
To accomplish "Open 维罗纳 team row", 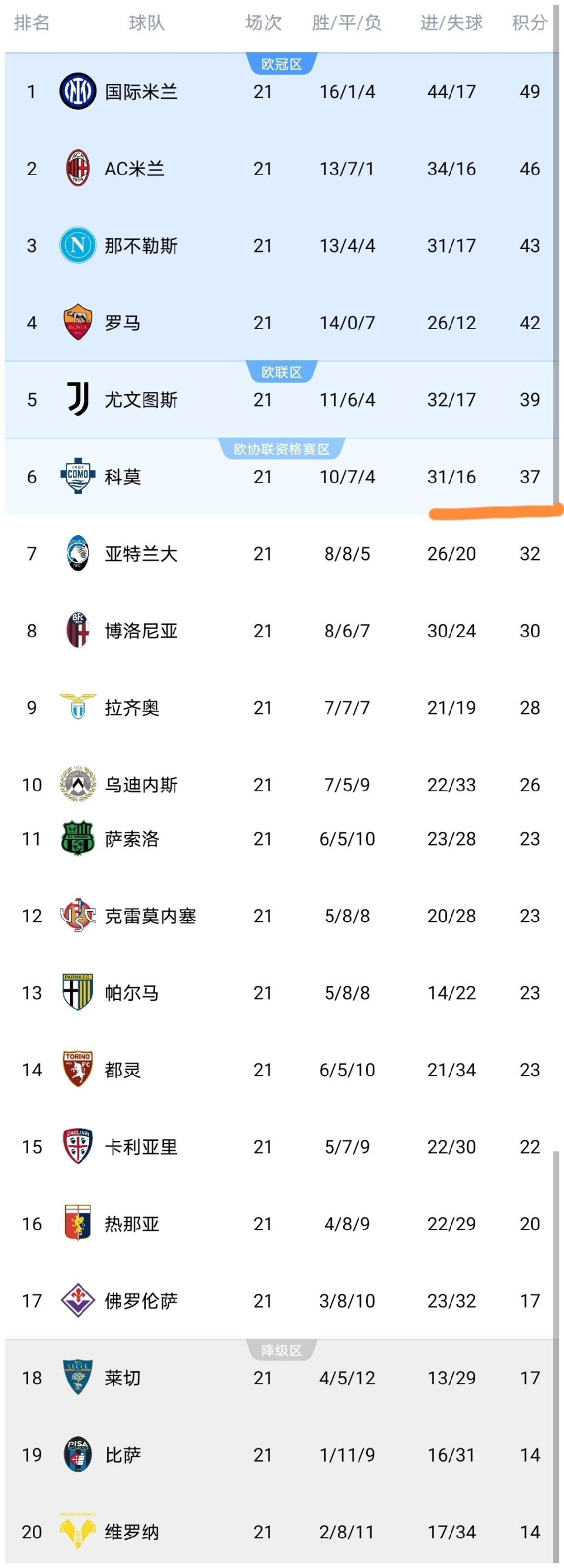I will (x=132, y=1532).
